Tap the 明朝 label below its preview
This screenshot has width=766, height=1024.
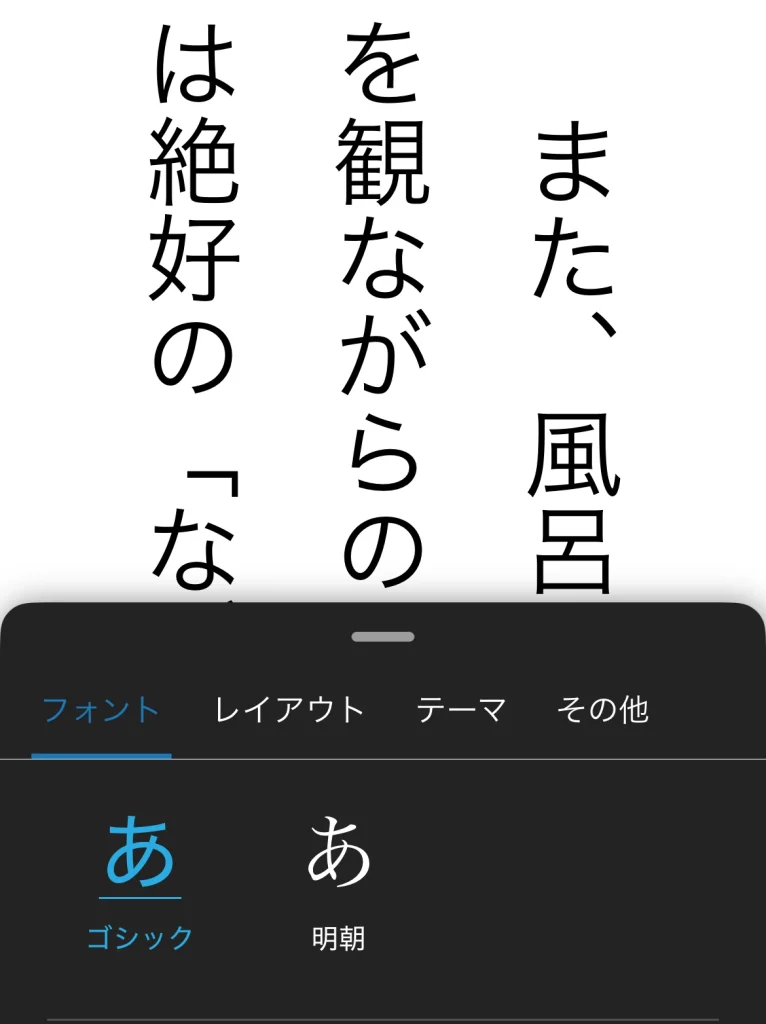340,938
